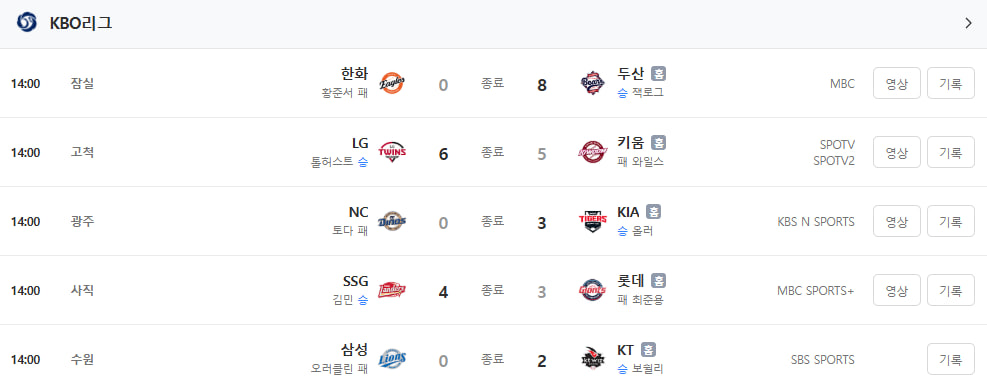Watch 영상 for 한화 vs 두산 game
This screenshot has height=385, width=987.
pos(896,83)
